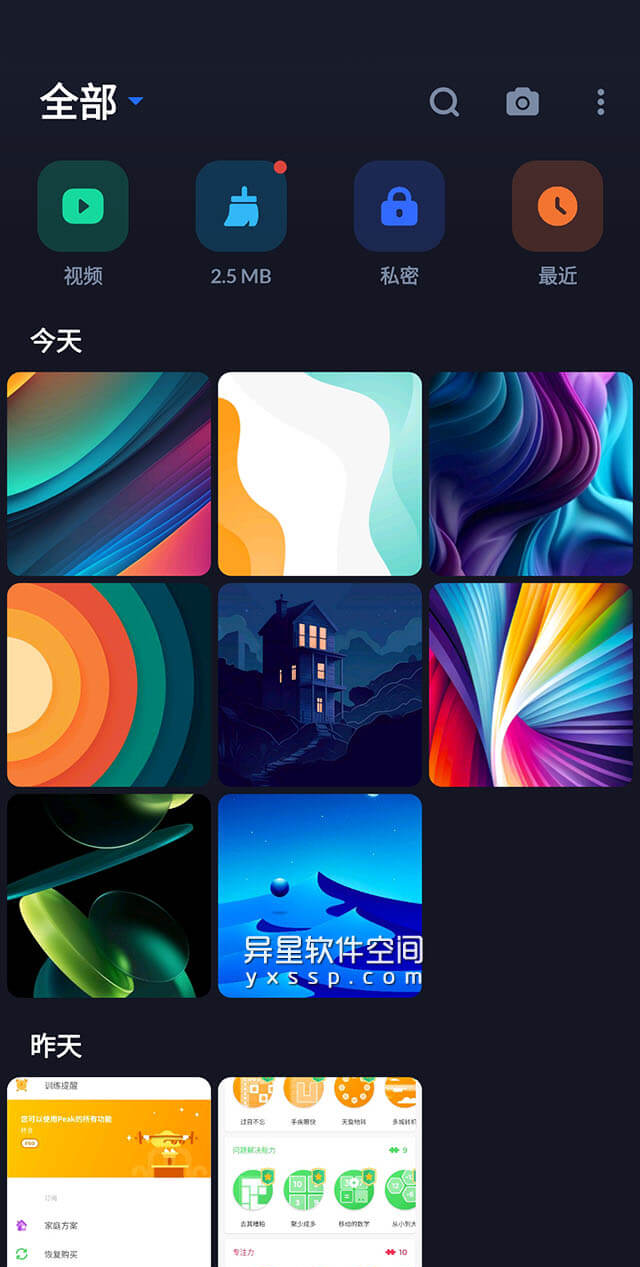The image size is (640, 1267).
Task: Open the teal and pink diagonal waves wallpaper
Action: click(109, 474)
